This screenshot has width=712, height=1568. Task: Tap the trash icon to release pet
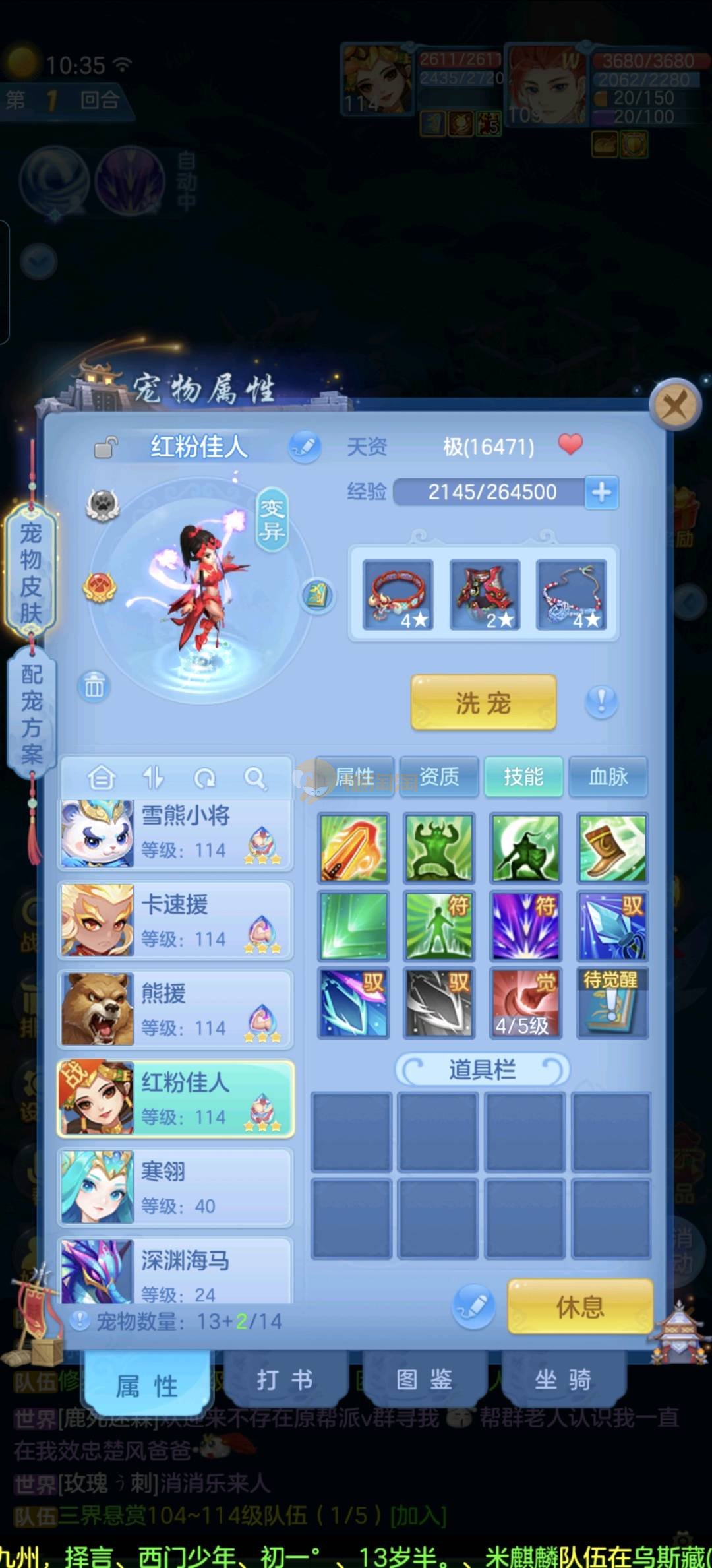pyautogui.click(x=94, y=687)
